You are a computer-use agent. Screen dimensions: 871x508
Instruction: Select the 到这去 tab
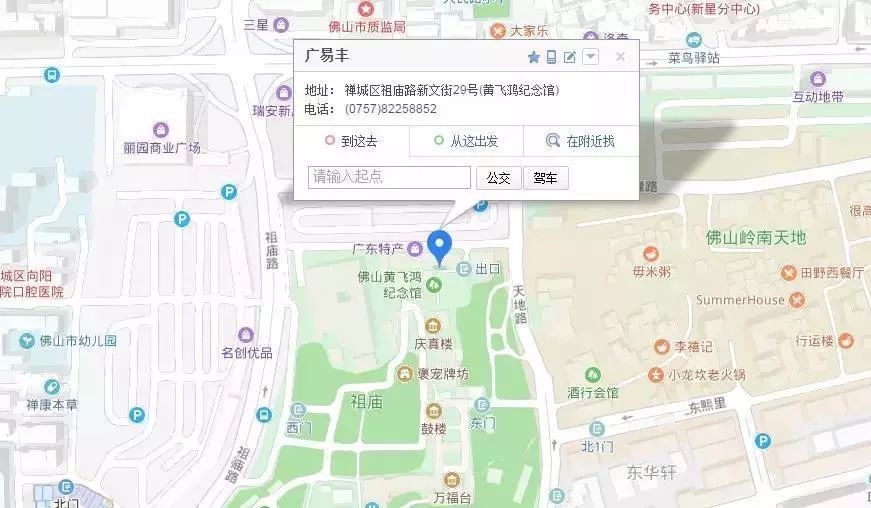[x=351, y=142]
